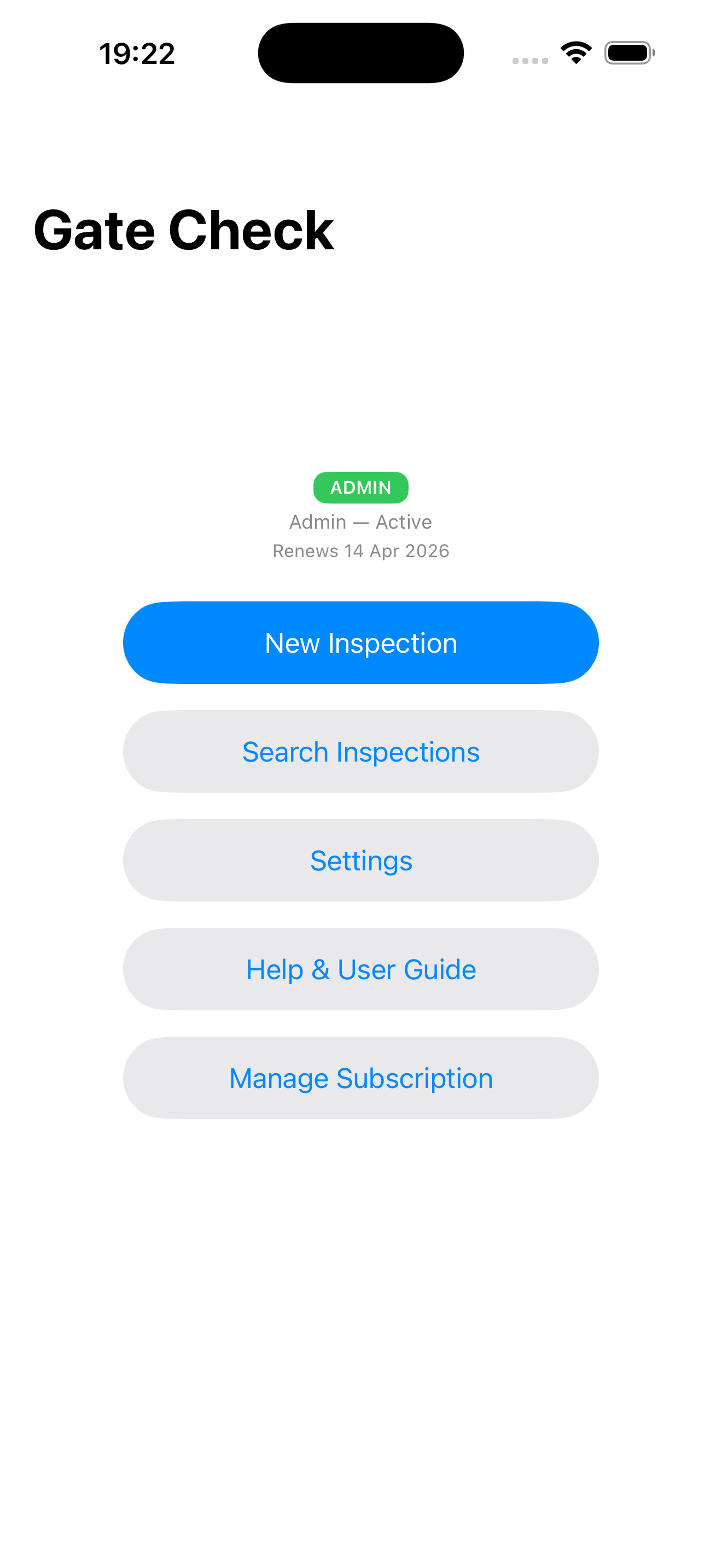Open the app settings menu
This screenshot has width=722, height=1568.
(x=360, y=860)
